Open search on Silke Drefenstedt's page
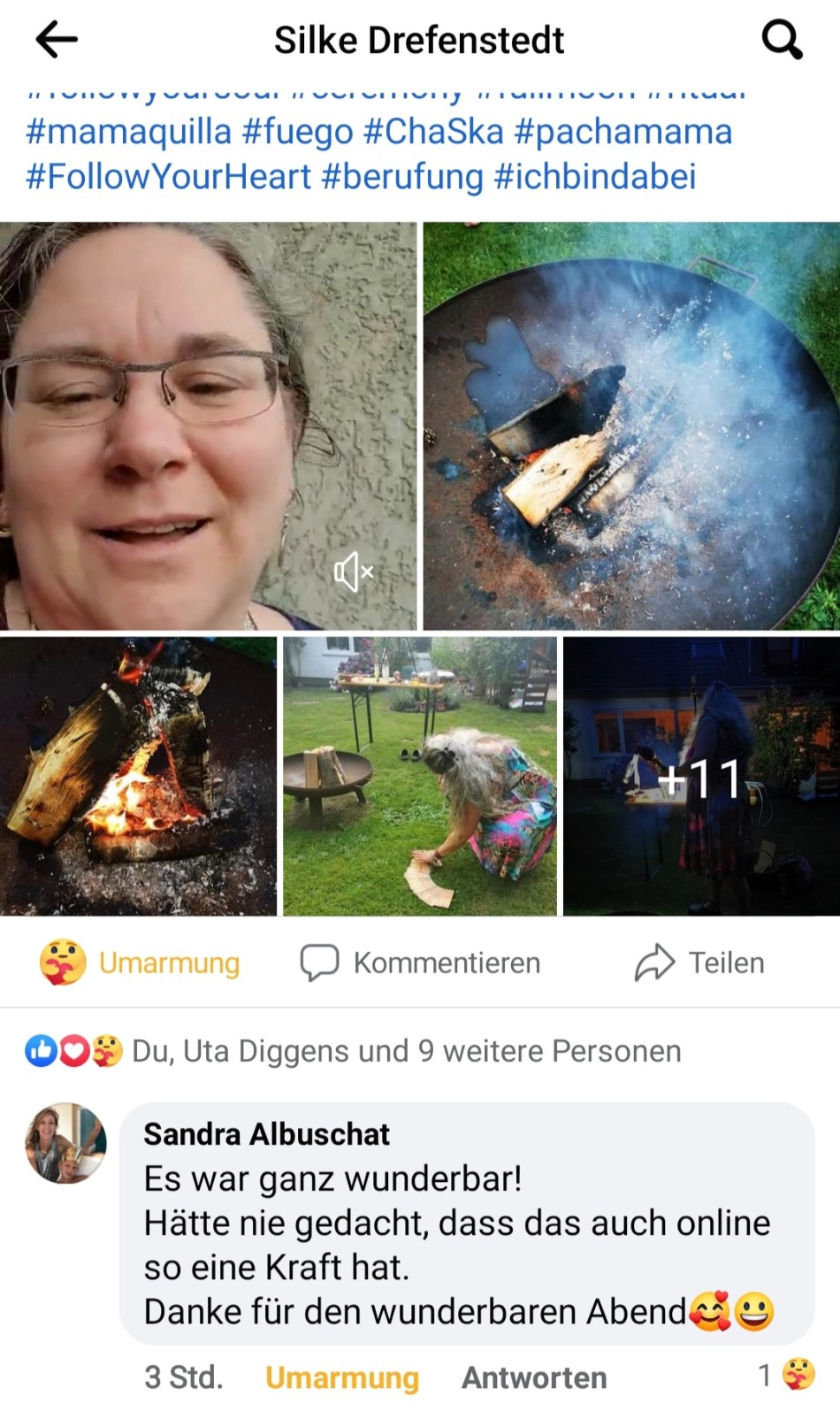 782,40
